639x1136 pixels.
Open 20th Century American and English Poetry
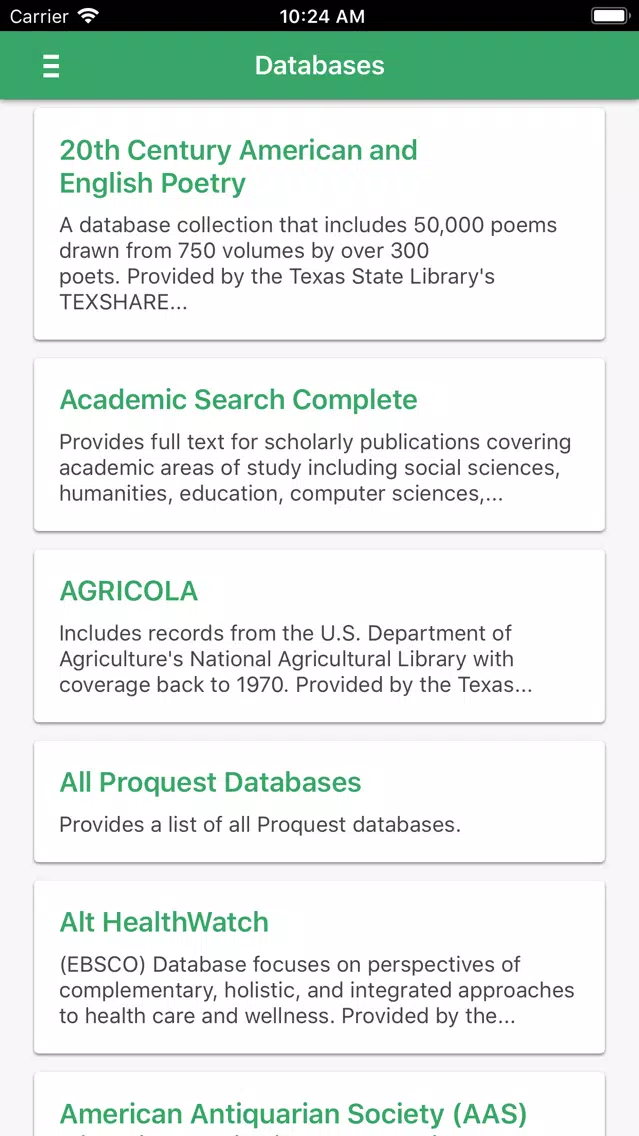[320, 224]
